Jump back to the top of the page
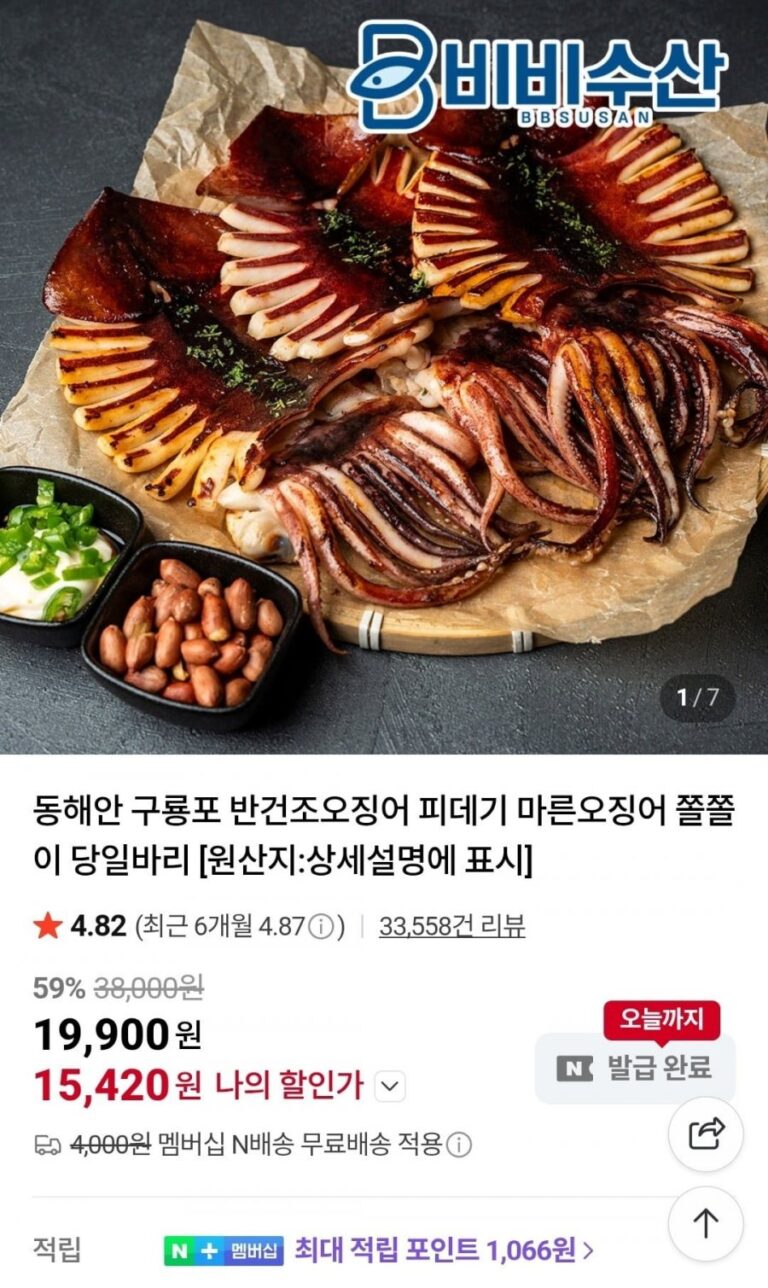The image size is (768, 1288). tap(706, 1223)
